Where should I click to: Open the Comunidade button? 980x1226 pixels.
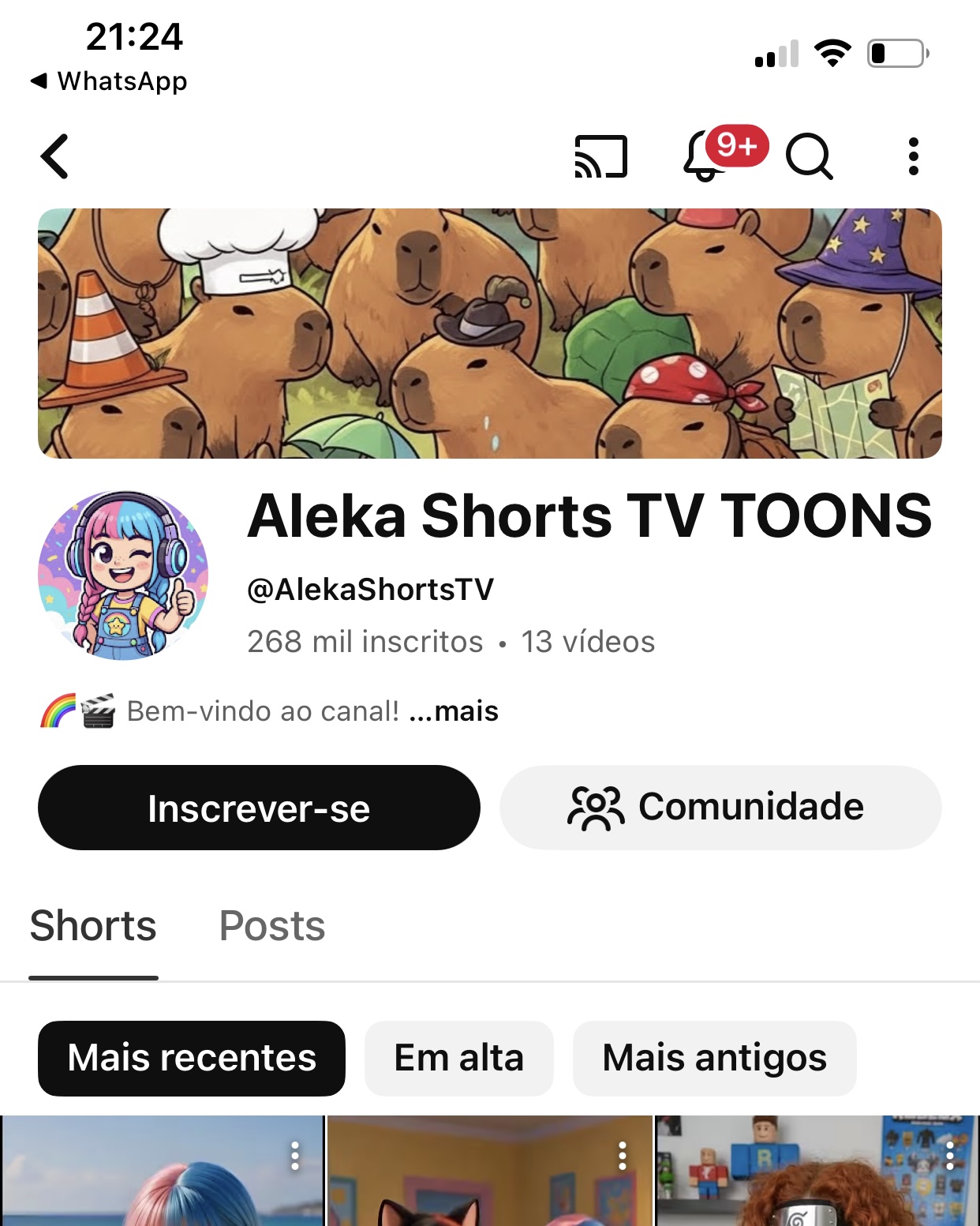(720, 808)
